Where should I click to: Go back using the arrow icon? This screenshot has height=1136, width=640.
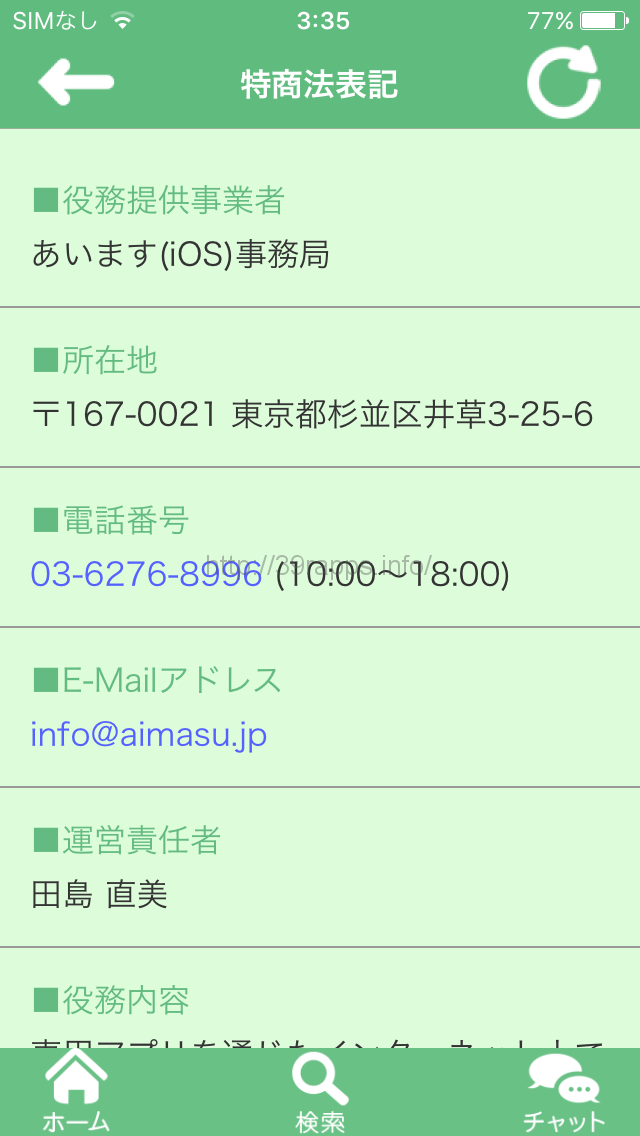click(x=76, y=82)
